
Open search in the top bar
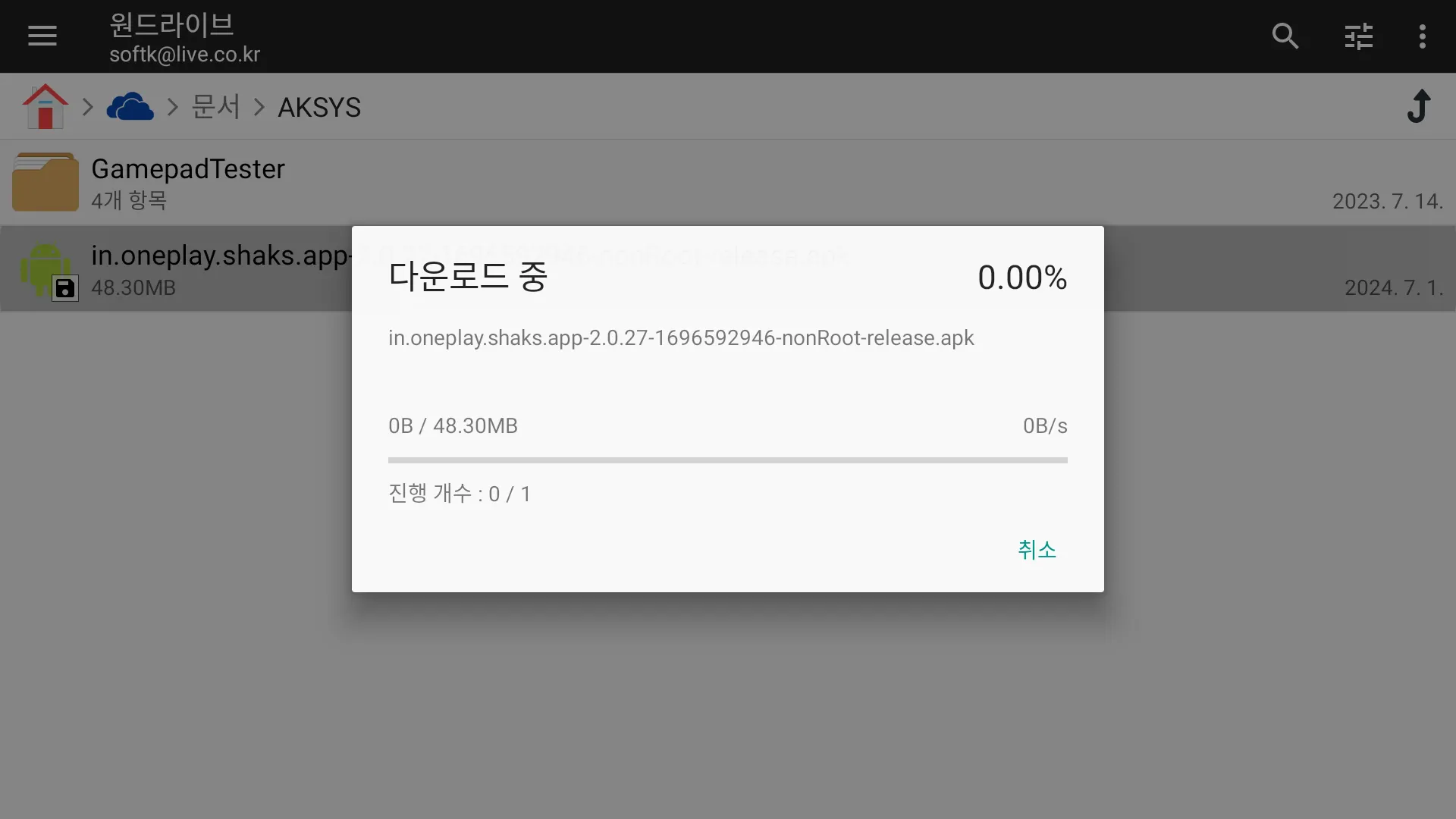[1285, 36]
